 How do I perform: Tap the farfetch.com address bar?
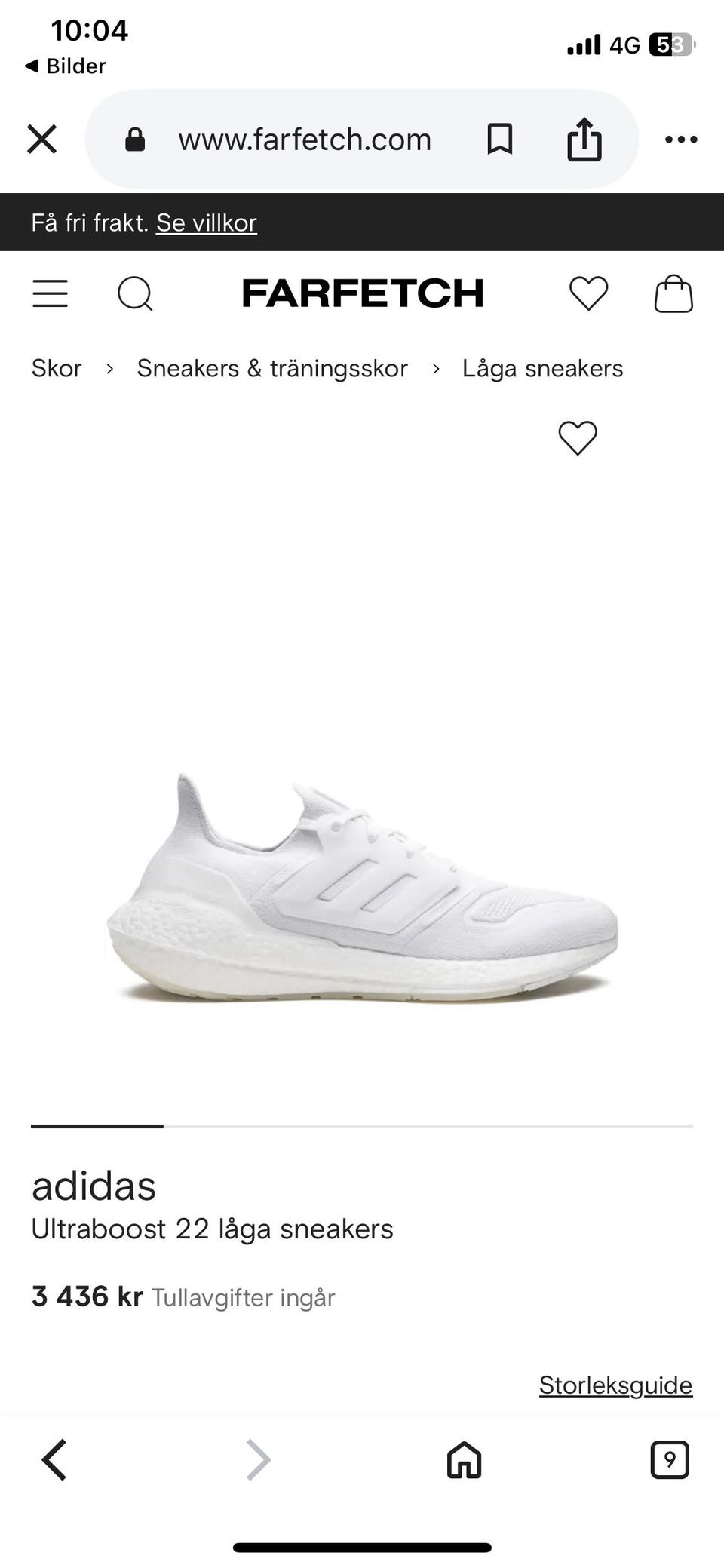coord(304,140)
